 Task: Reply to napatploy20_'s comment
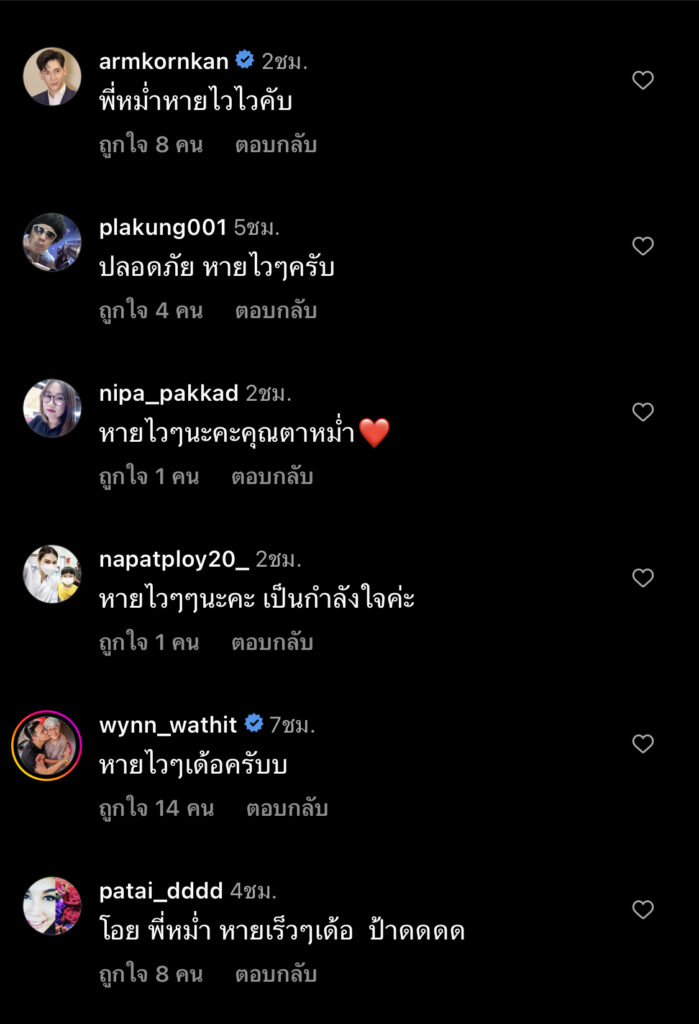(272, 643)
